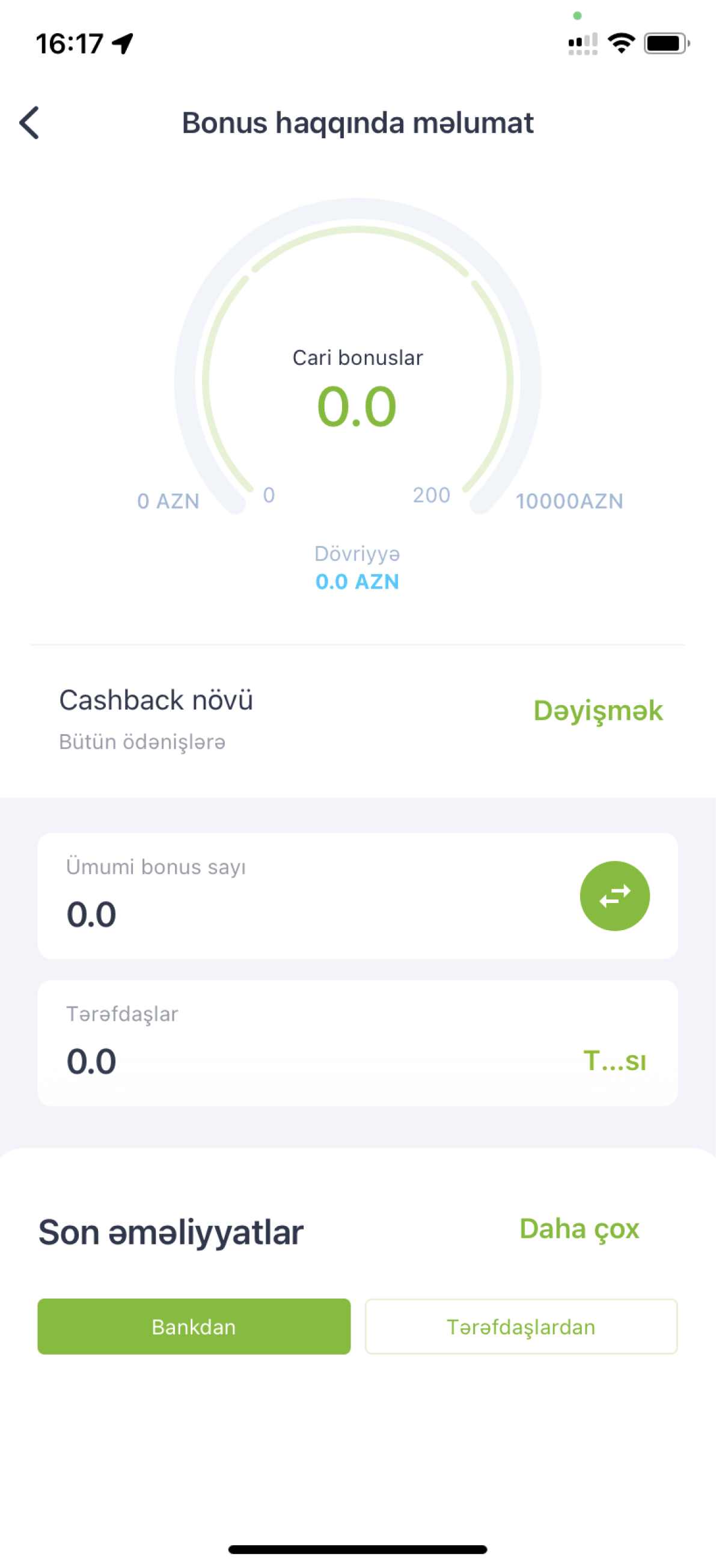Image resolution: width=716 pixels, height=1568 pixels.
Task: Go back using the top arrow
Action: [29, 122]
